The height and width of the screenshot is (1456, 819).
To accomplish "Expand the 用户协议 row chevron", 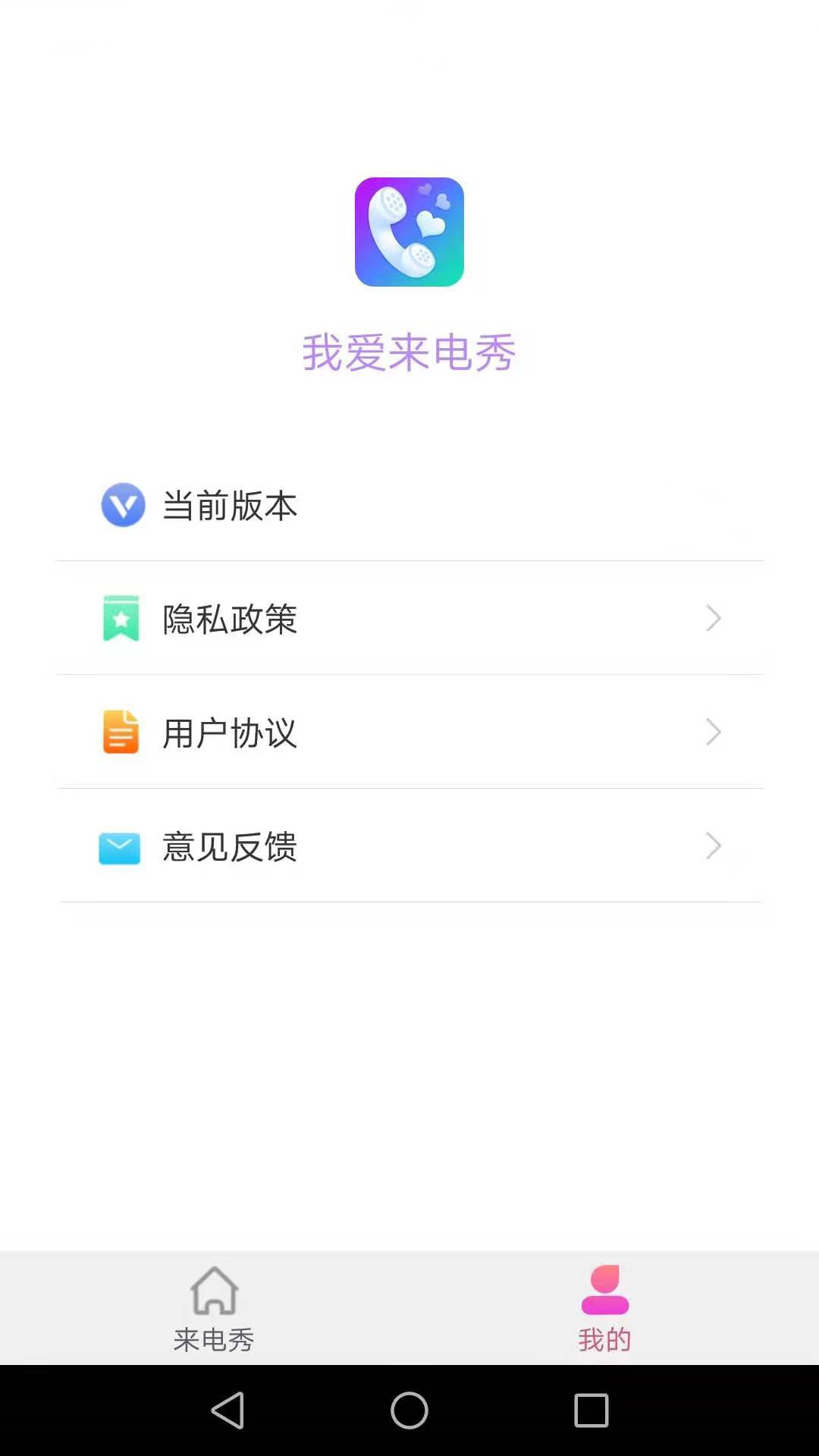I will coord(711,732).
